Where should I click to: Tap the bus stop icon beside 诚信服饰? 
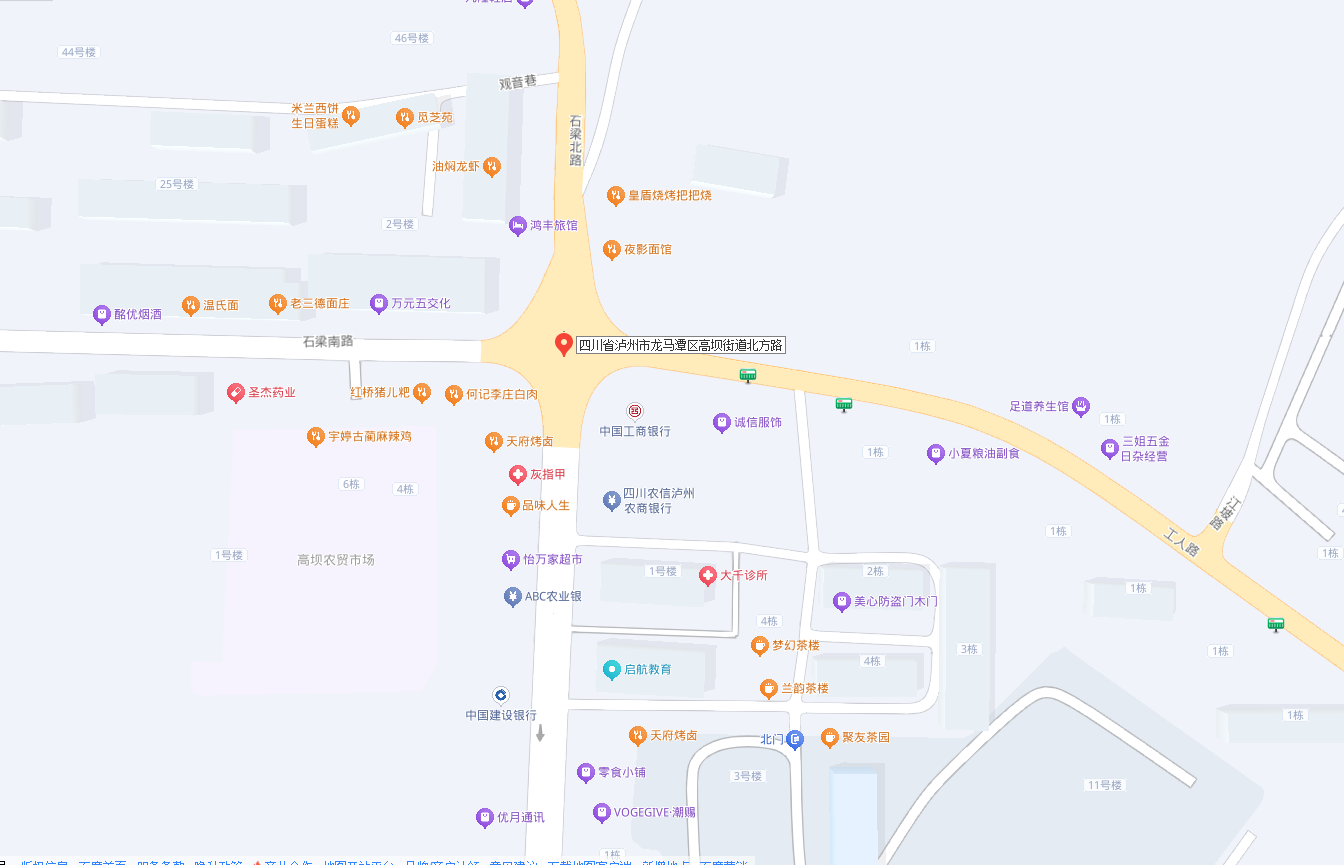point(748,376)
